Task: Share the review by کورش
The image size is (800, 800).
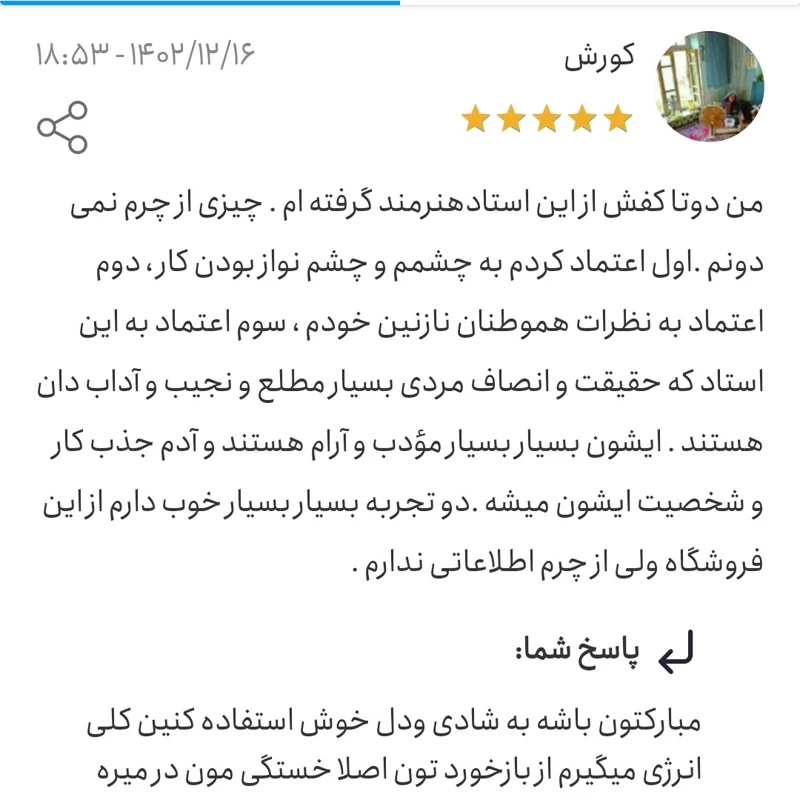Action: coord(62,127)
